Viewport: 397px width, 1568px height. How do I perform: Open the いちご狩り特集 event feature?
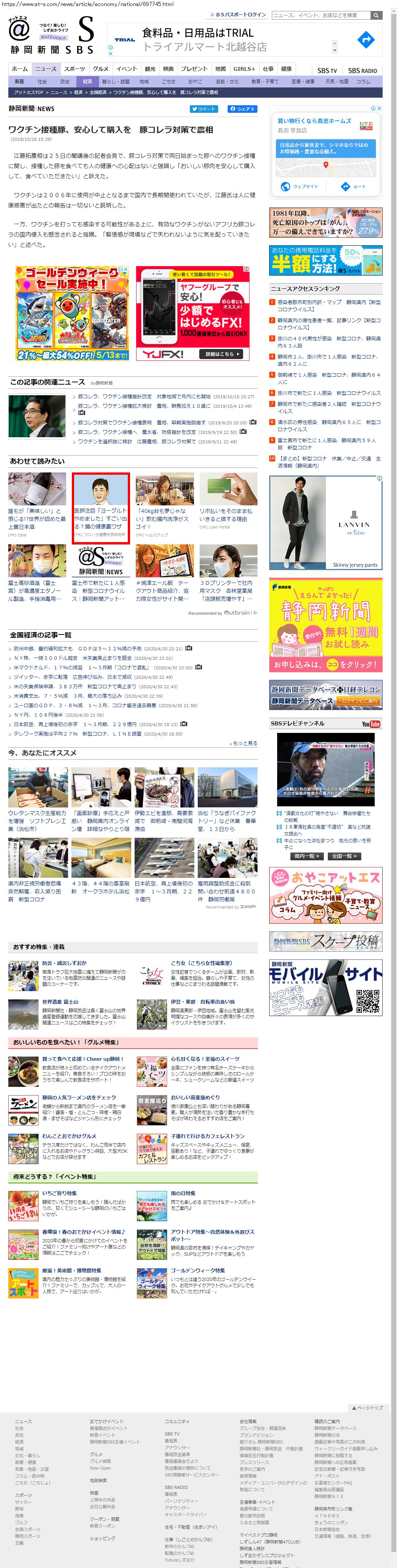pyautogui.click(x=60, y=1193)
